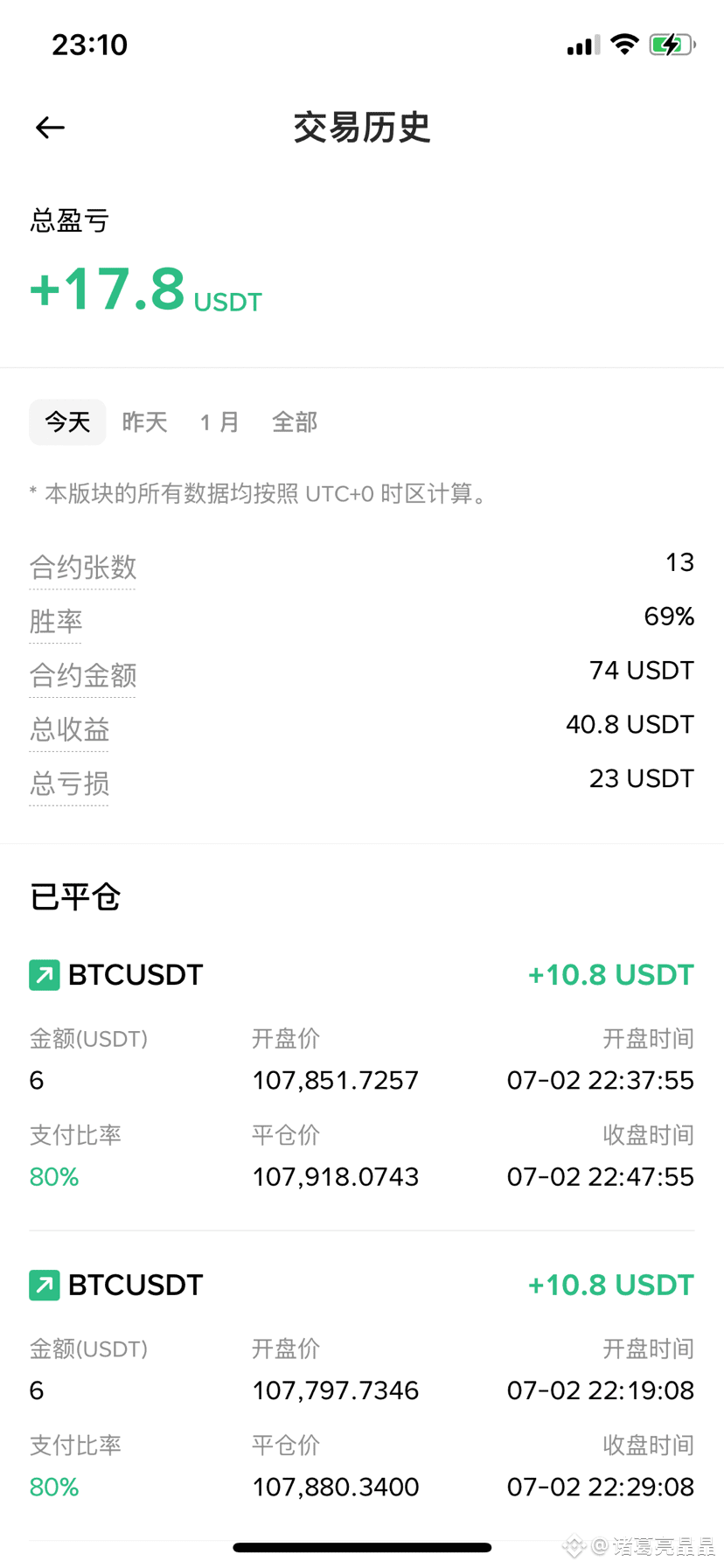Switch to the 昨天 tab
The image size is (724, 1568).
(x=144, y=422)
